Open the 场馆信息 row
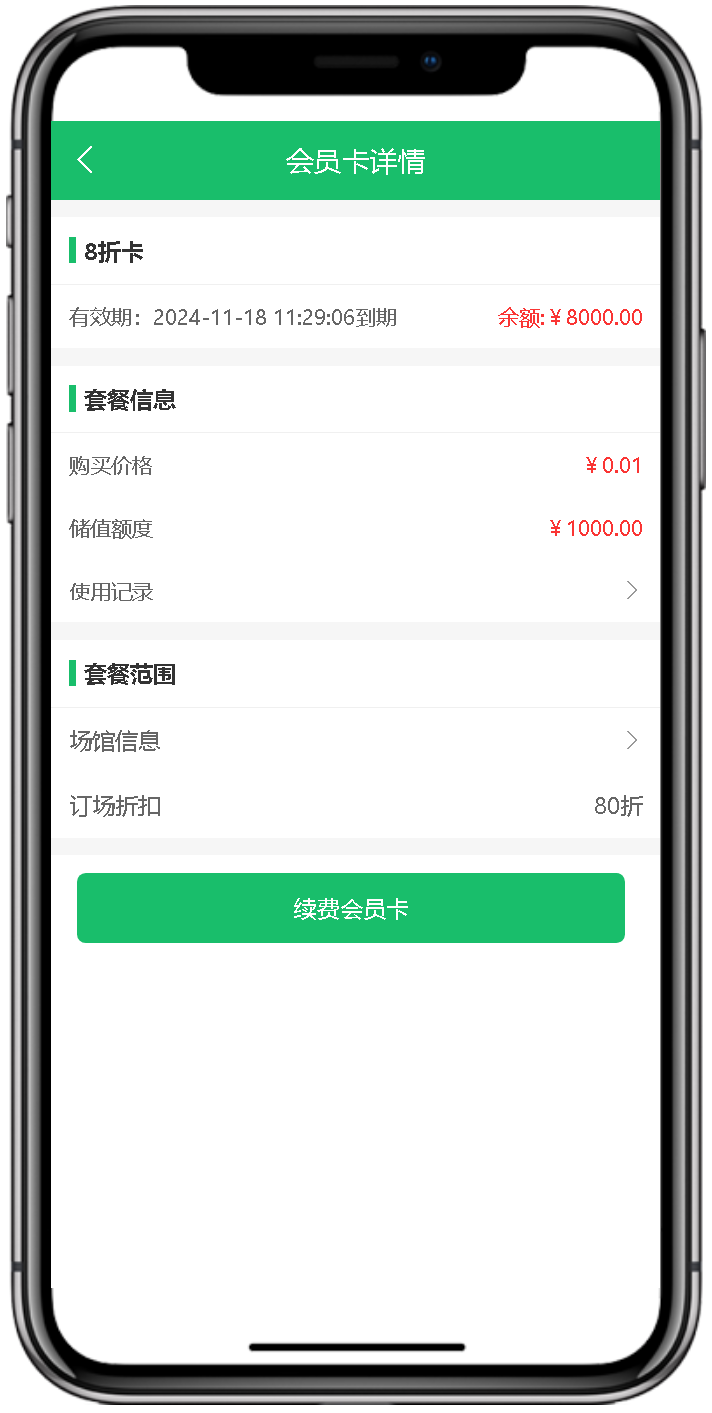This screenshot has height=1413, width=712. [355, 741]
